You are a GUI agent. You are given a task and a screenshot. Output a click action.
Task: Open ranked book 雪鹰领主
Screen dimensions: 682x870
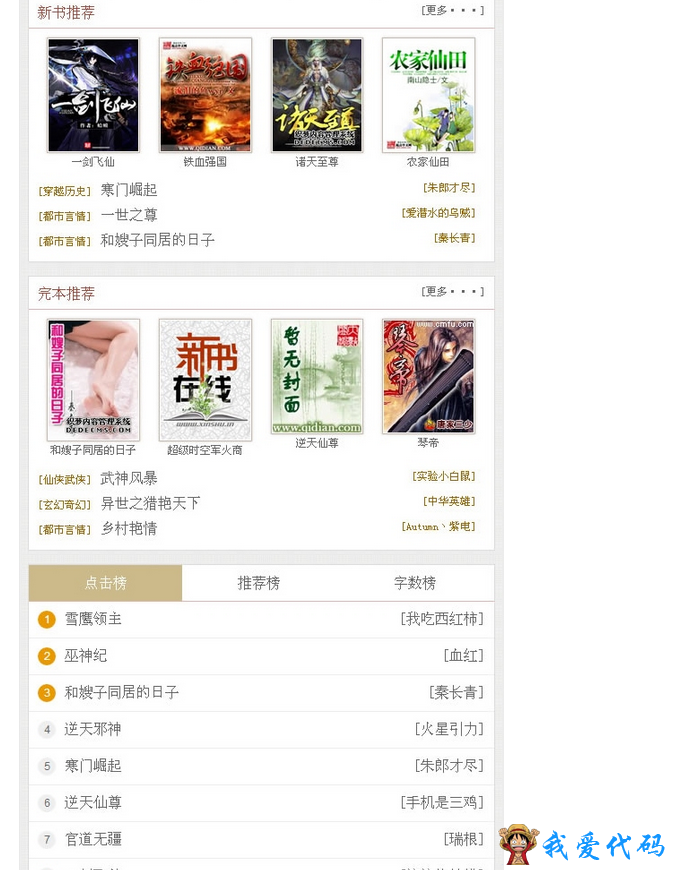tap(93, 619)
